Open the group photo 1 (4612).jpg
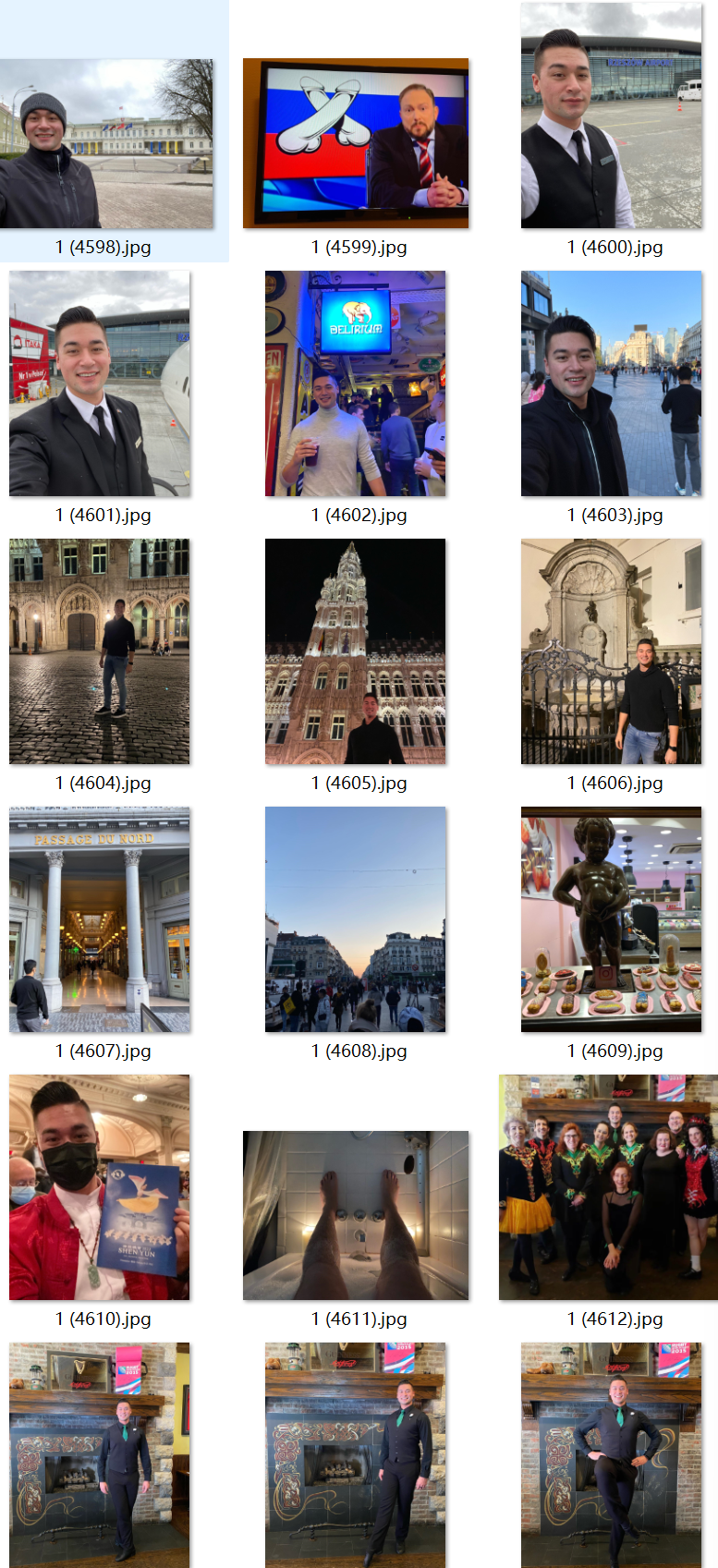Screen dimensions: 718x1568 608,1187
